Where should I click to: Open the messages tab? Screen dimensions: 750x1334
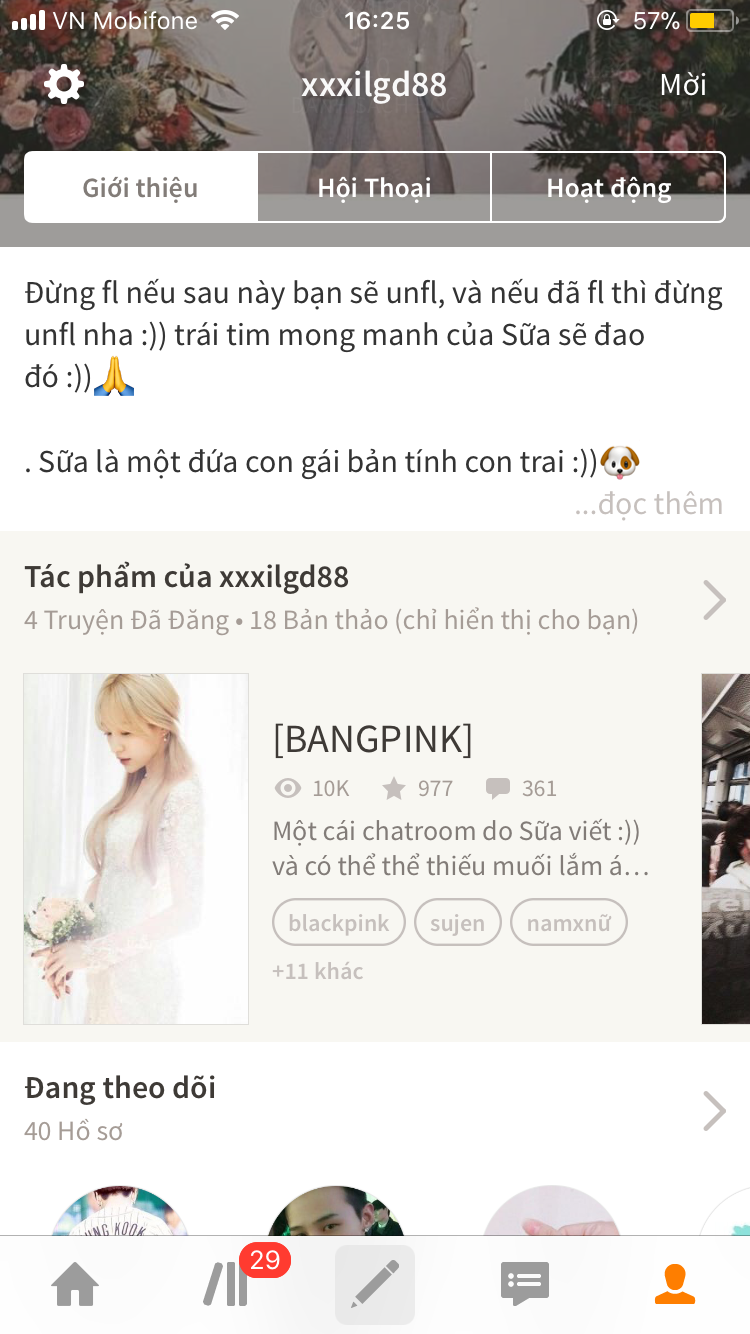[x=525, y=1284]
